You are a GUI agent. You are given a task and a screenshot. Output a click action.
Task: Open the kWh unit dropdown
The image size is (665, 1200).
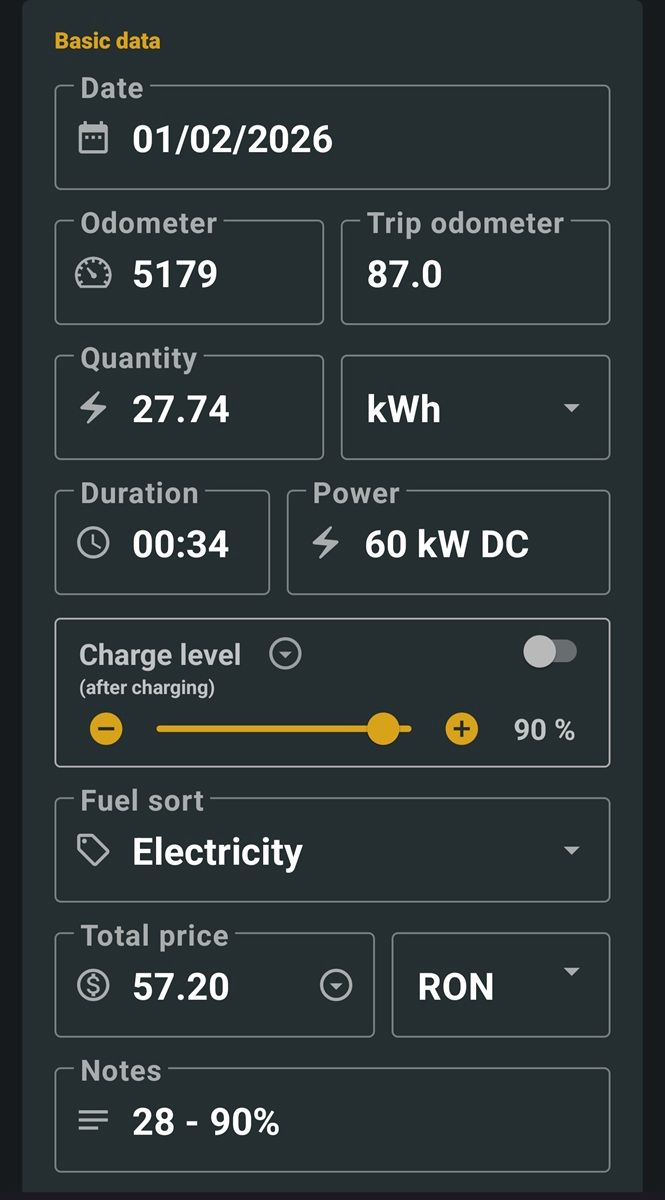click(x=475, y=409)
